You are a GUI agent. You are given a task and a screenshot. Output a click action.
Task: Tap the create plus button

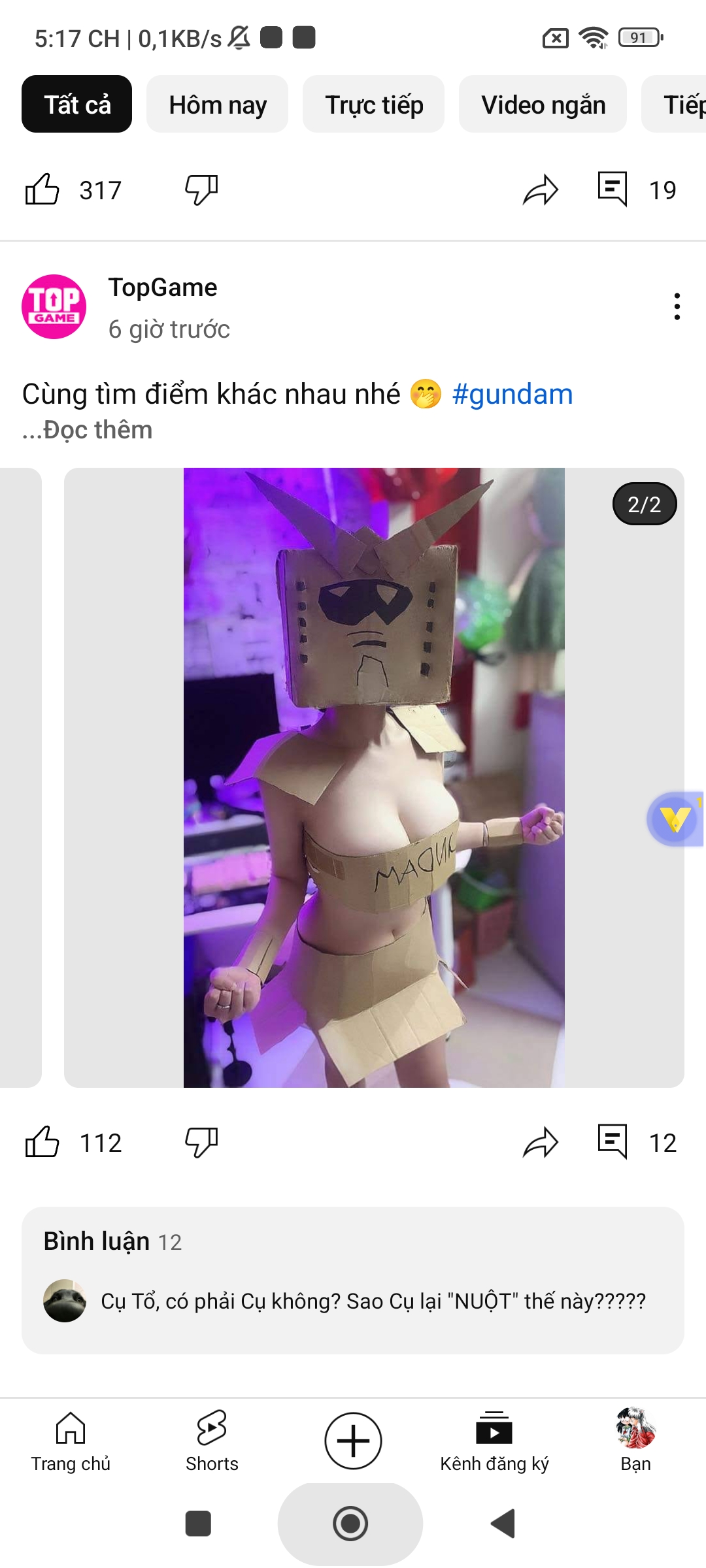tap(353, 1441)
